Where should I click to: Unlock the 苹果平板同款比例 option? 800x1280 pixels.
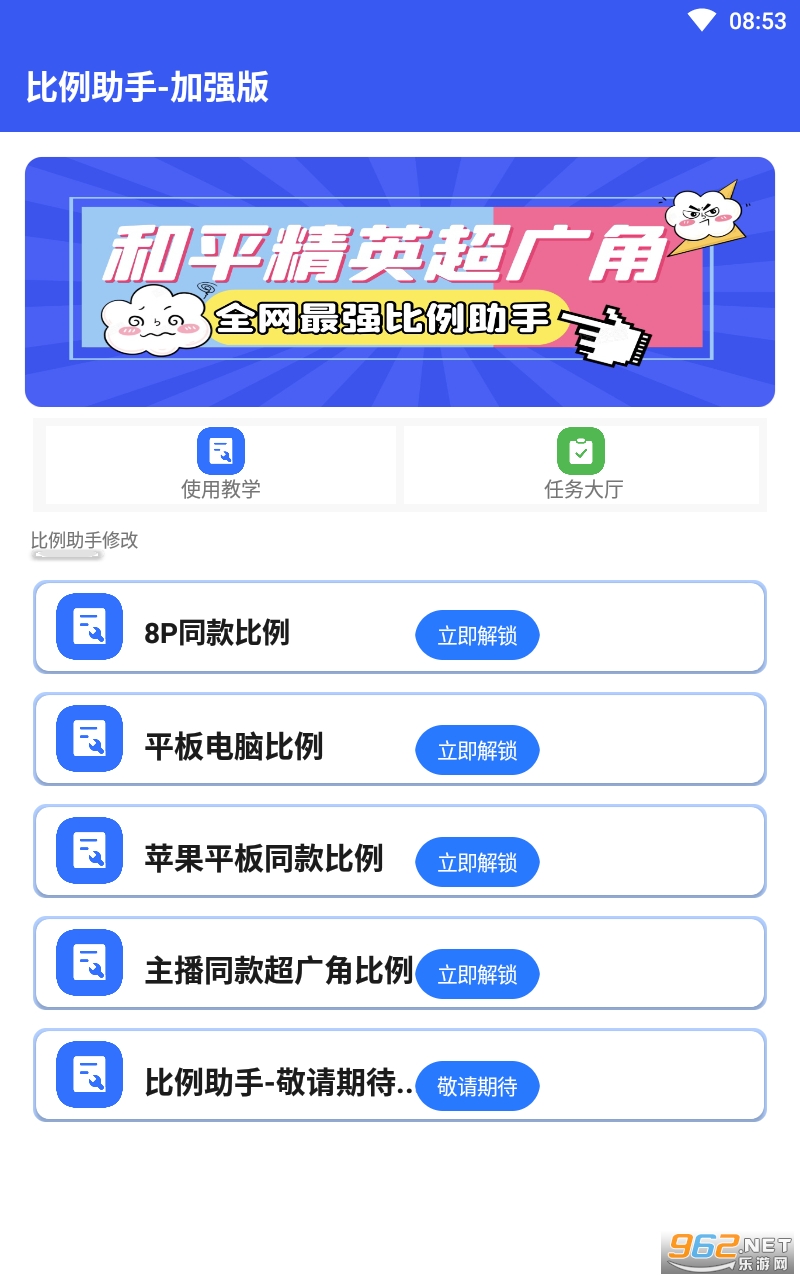click(x=477, y=862)
